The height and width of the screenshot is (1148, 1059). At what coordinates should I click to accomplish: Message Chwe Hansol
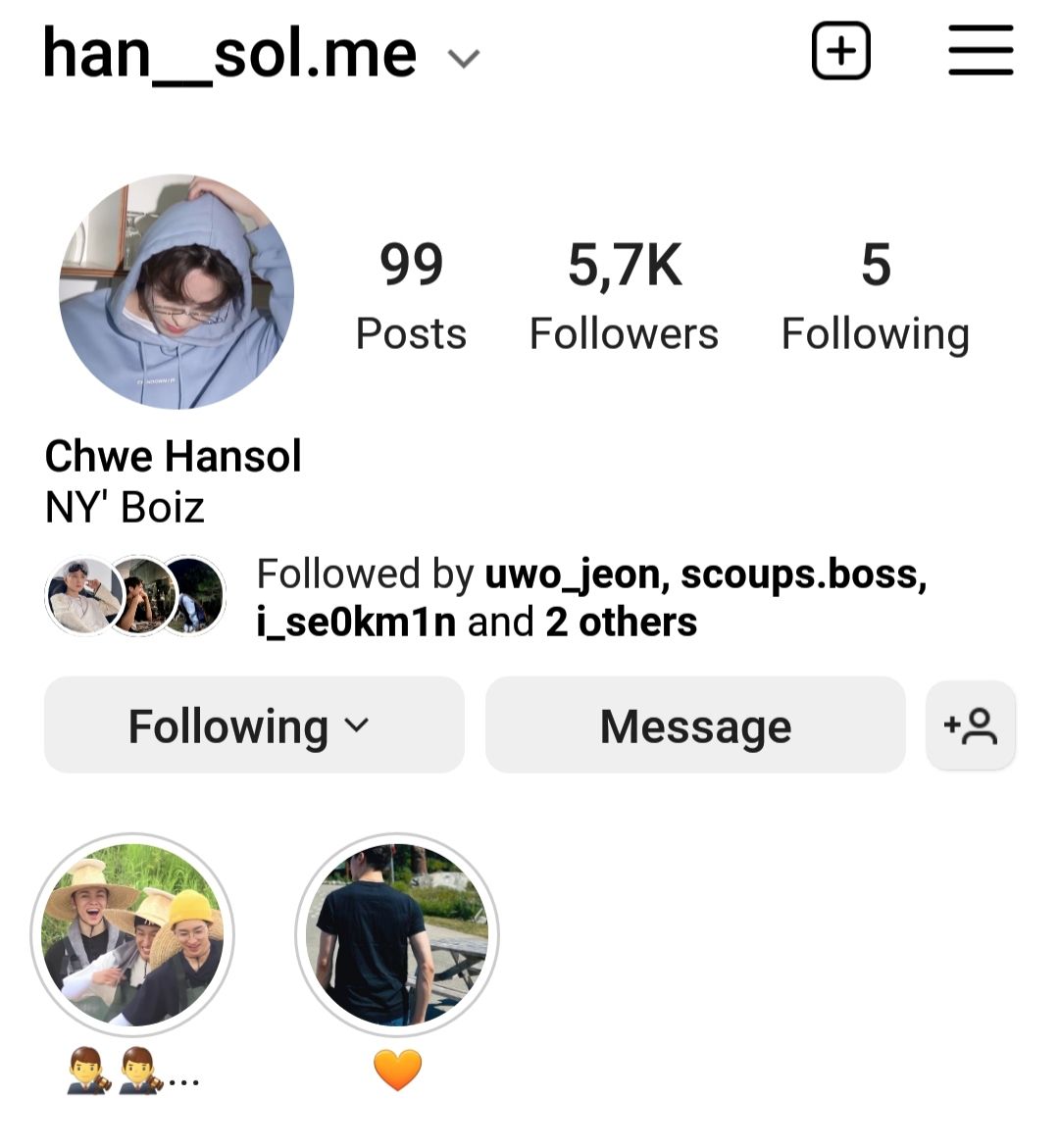(694, 725)
